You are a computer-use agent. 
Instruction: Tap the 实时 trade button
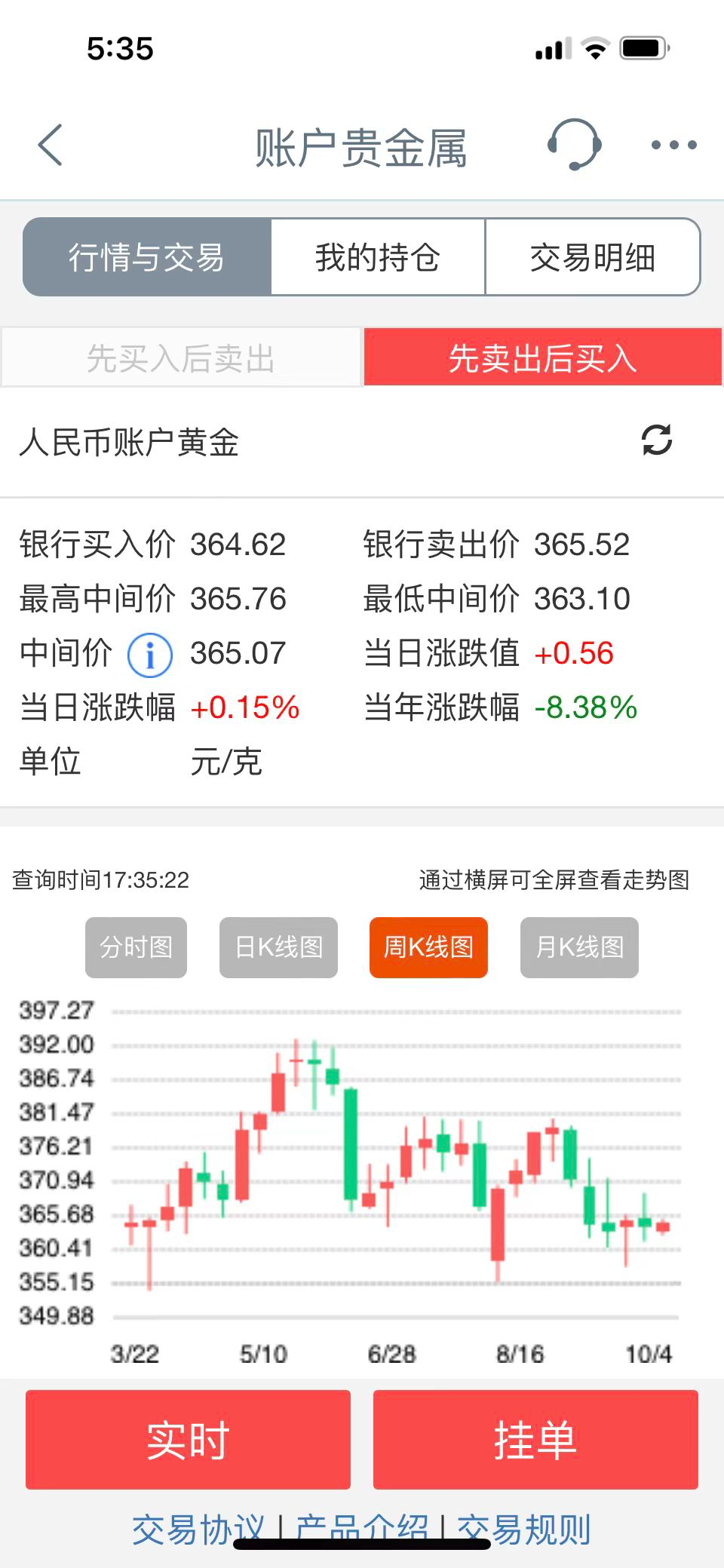188,1439
